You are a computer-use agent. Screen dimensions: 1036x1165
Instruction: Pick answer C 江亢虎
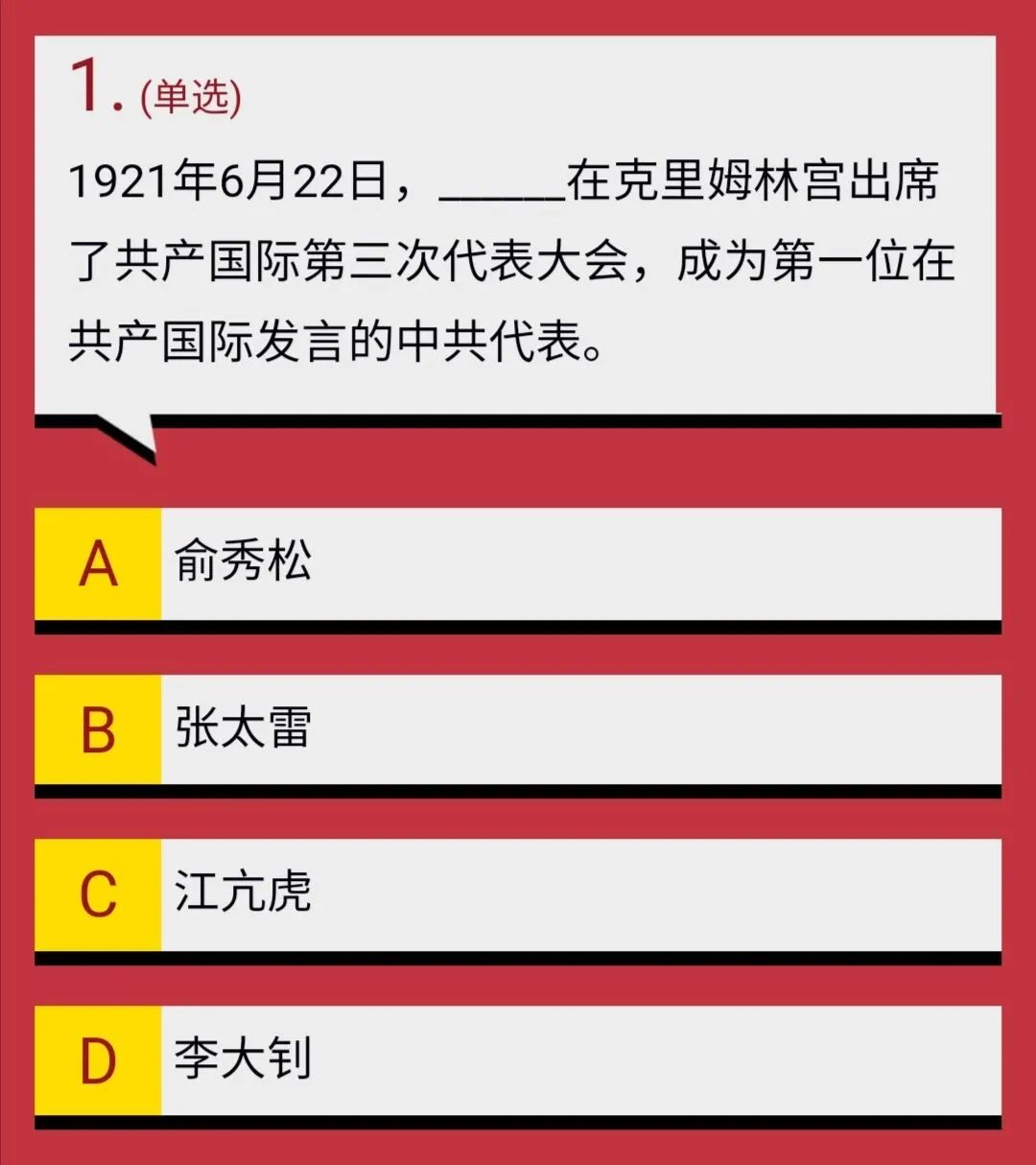[518, 894]
